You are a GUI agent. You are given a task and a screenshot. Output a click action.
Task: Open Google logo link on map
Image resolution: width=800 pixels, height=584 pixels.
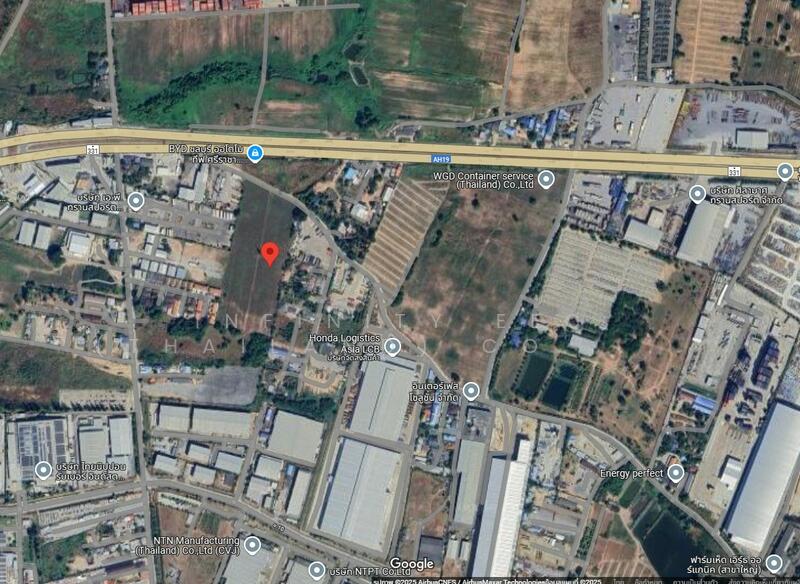pyautogui.click(x=412, y=565)
